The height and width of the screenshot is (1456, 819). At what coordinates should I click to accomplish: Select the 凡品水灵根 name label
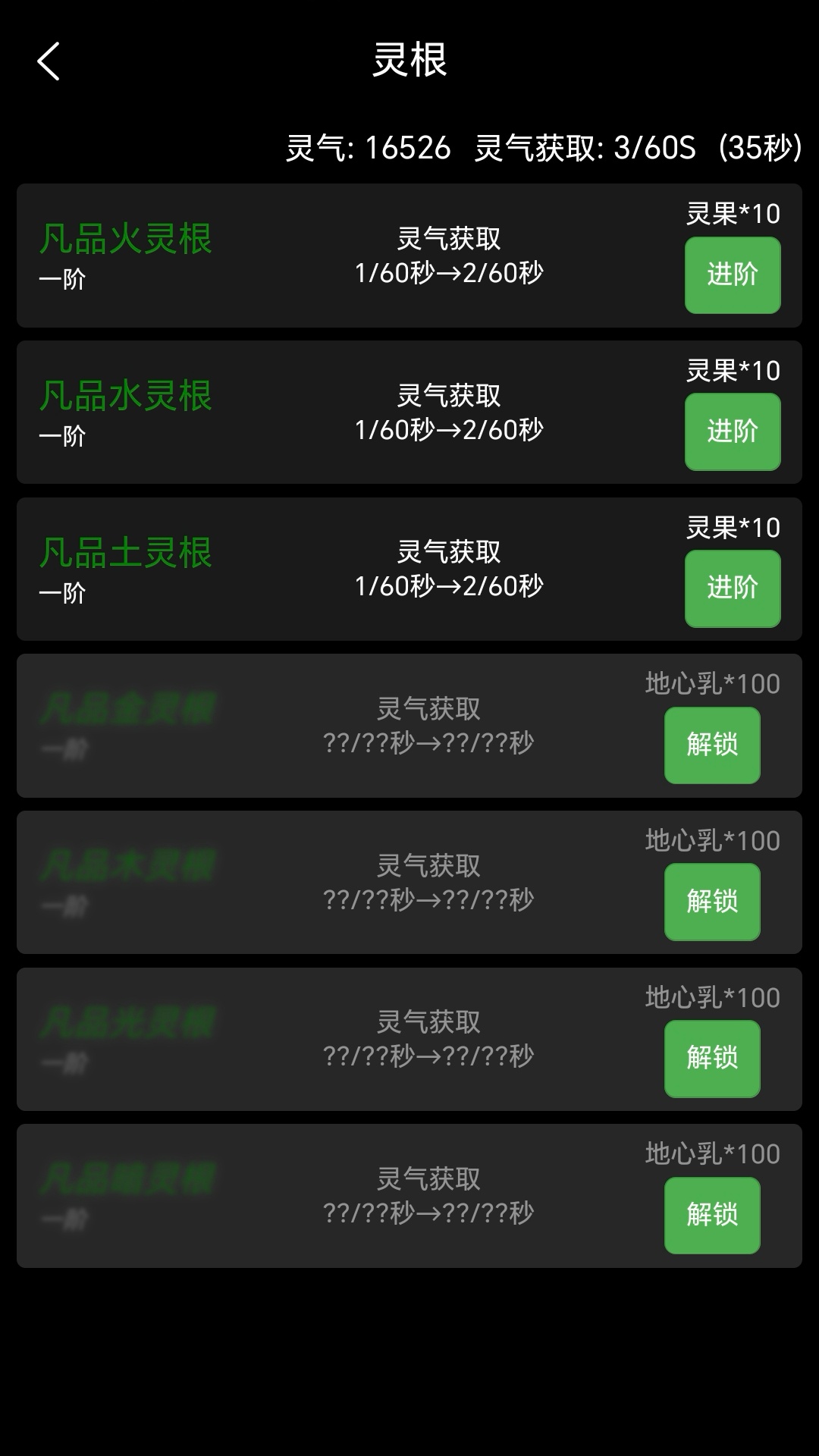point(125,395)
